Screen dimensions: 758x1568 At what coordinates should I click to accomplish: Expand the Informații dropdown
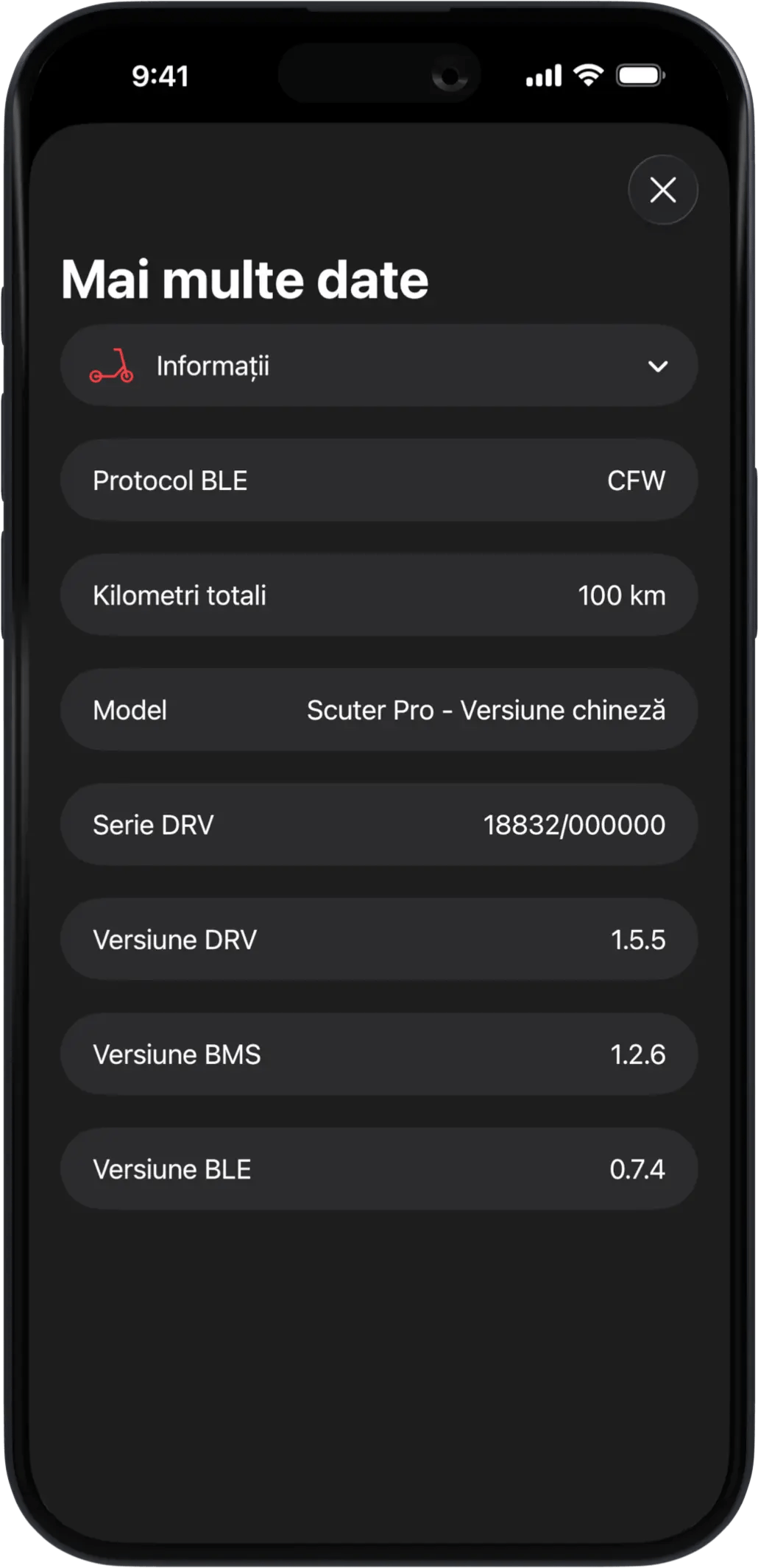pos(379,366)
